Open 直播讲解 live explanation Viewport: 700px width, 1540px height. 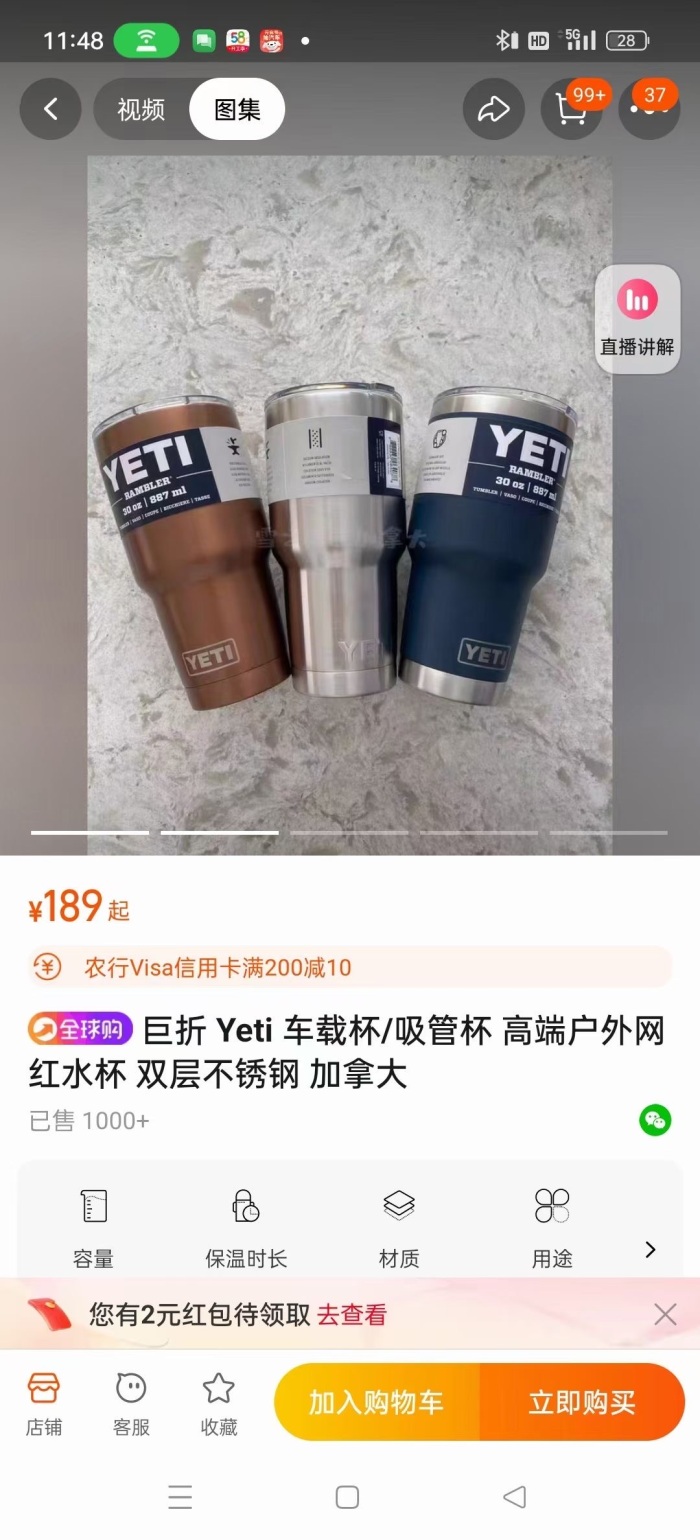637,320
